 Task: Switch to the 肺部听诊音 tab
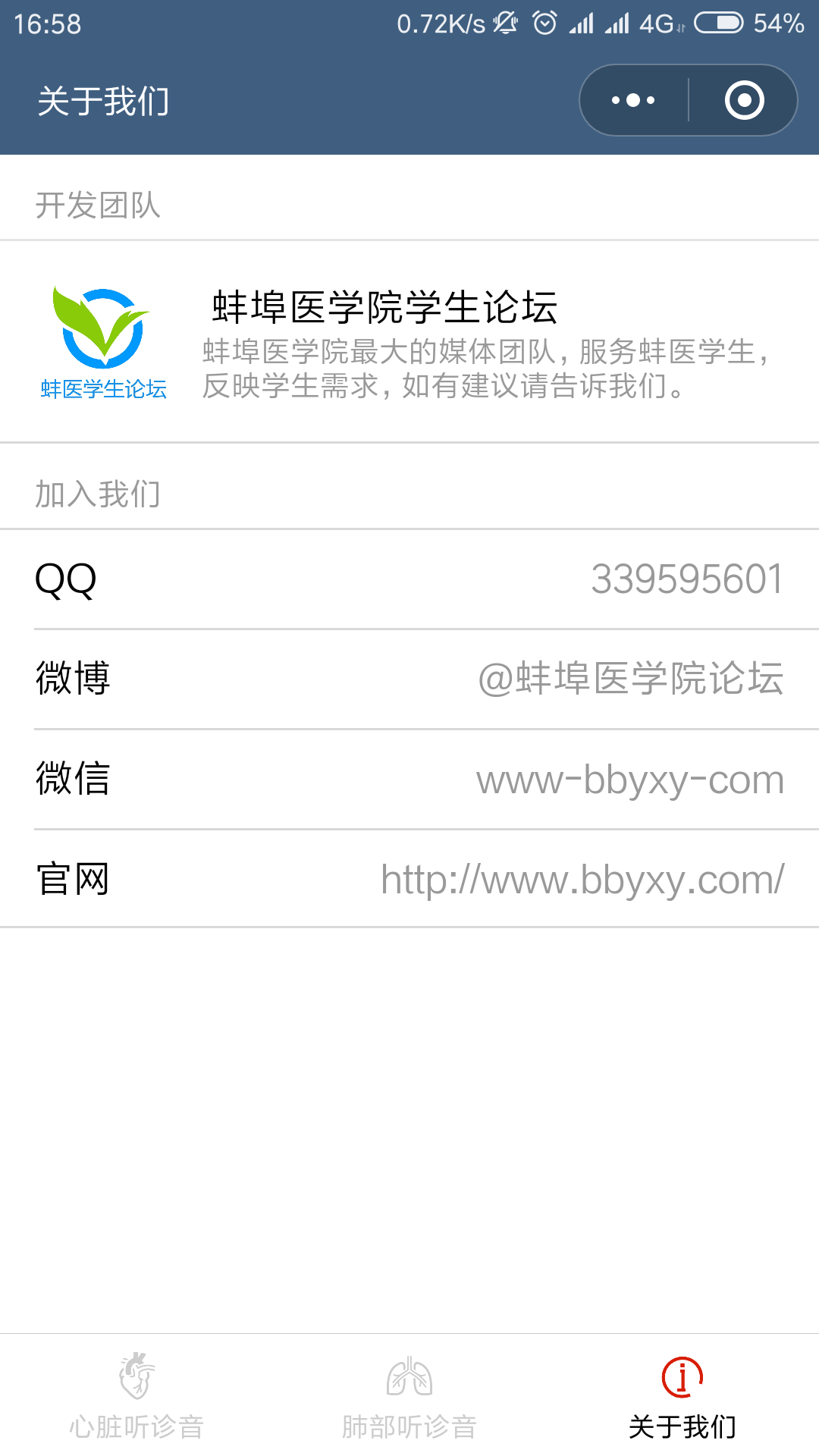point(409,1395)
